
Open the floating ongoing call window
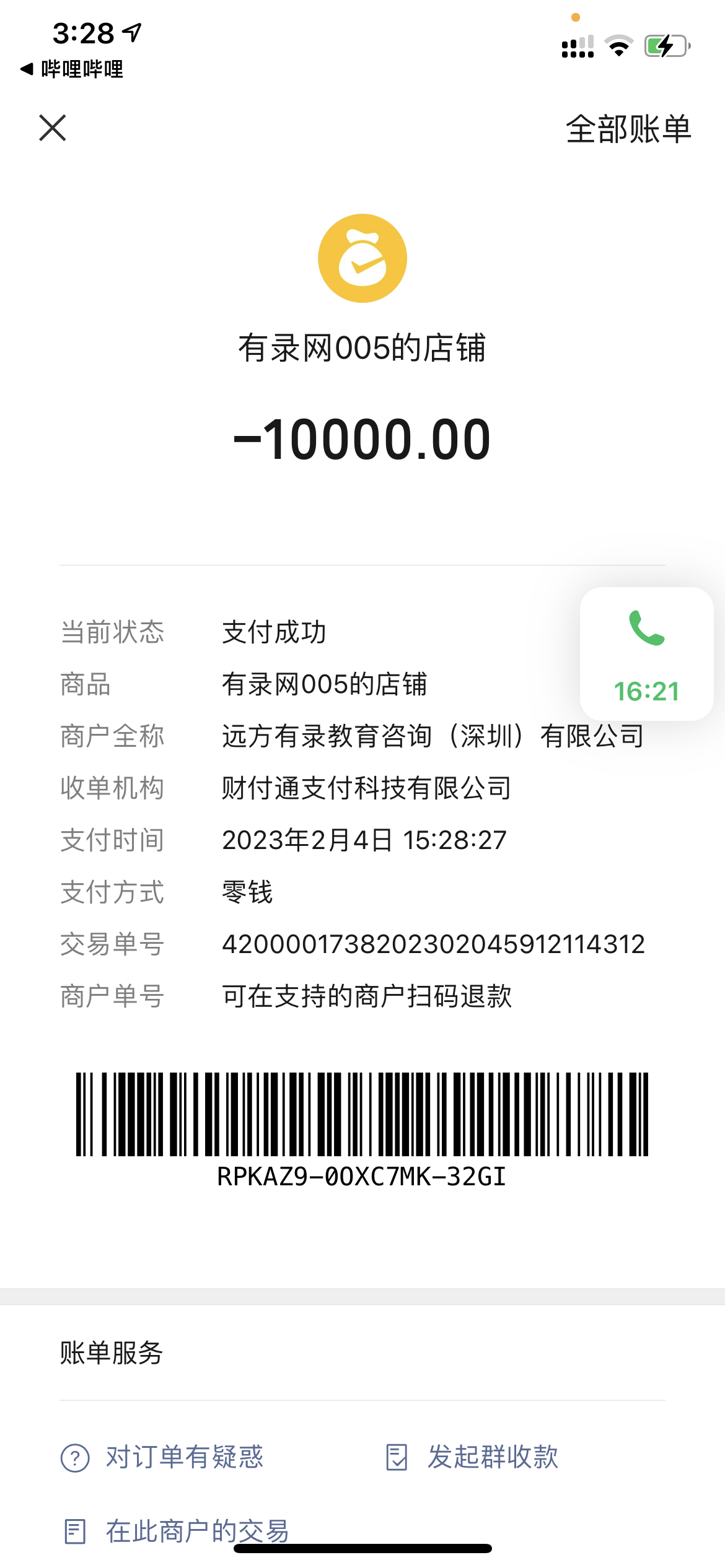646,654
